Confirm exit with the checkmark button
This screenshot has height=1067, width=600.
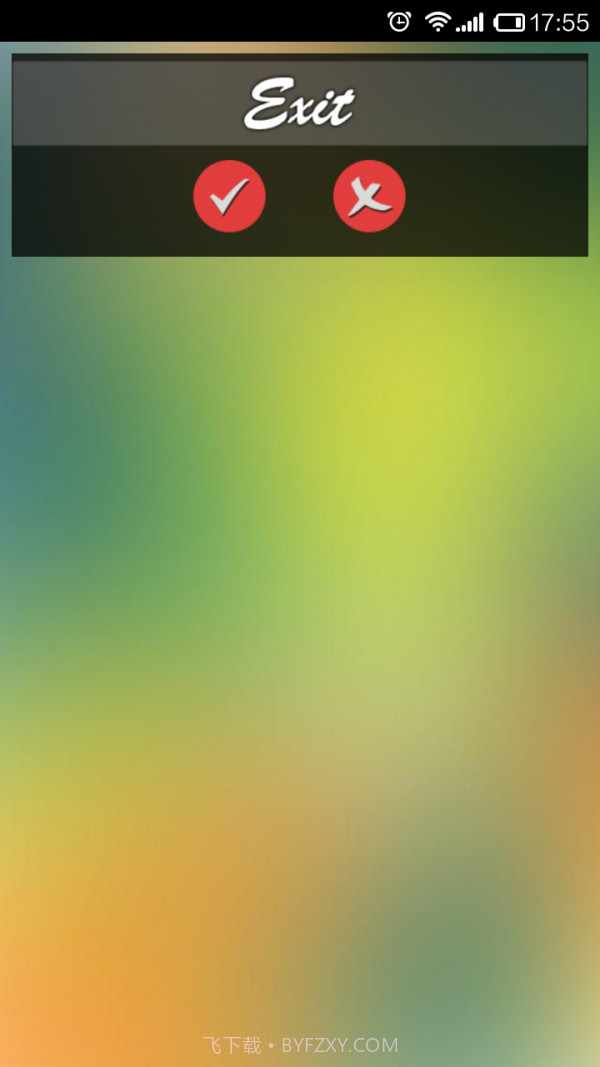point(229,196)
